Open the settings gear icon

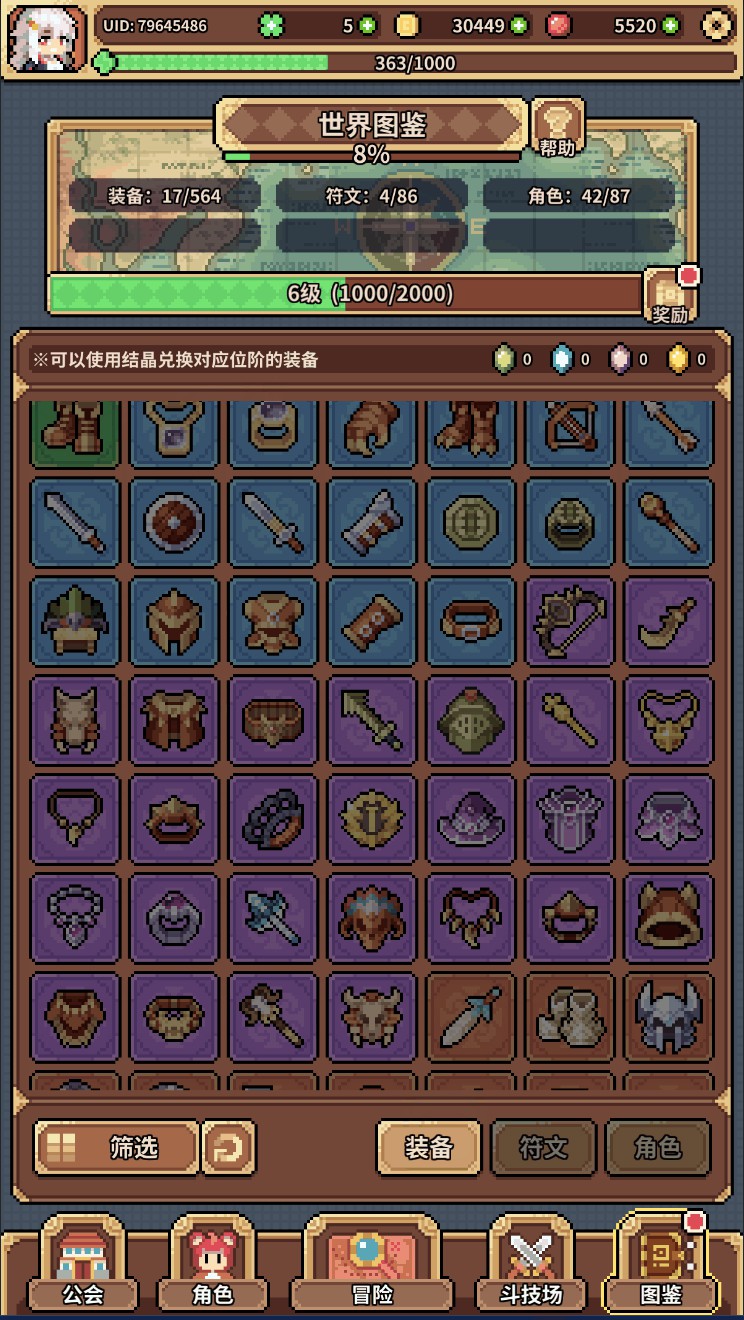pos(716,26)
